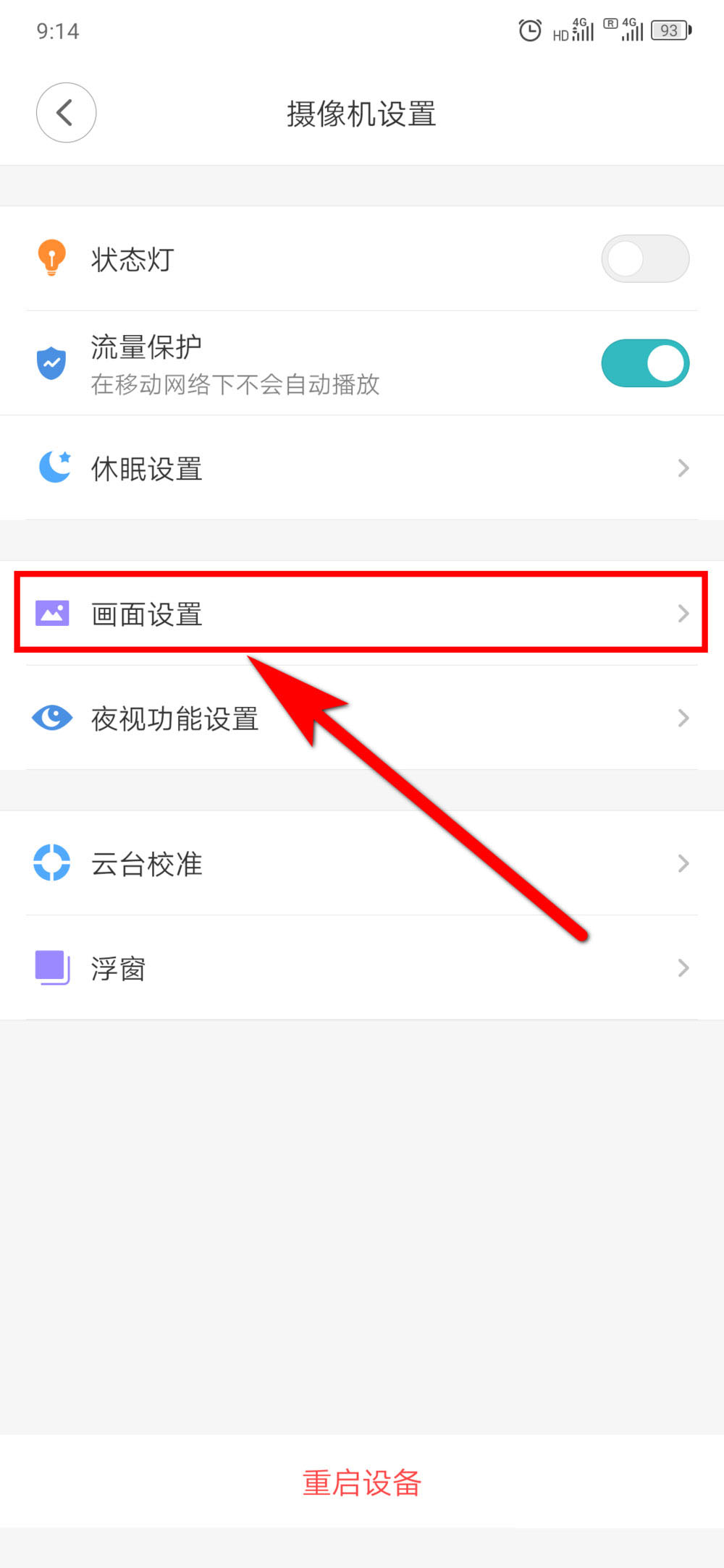Open 休眠设置

coord(362,467)
